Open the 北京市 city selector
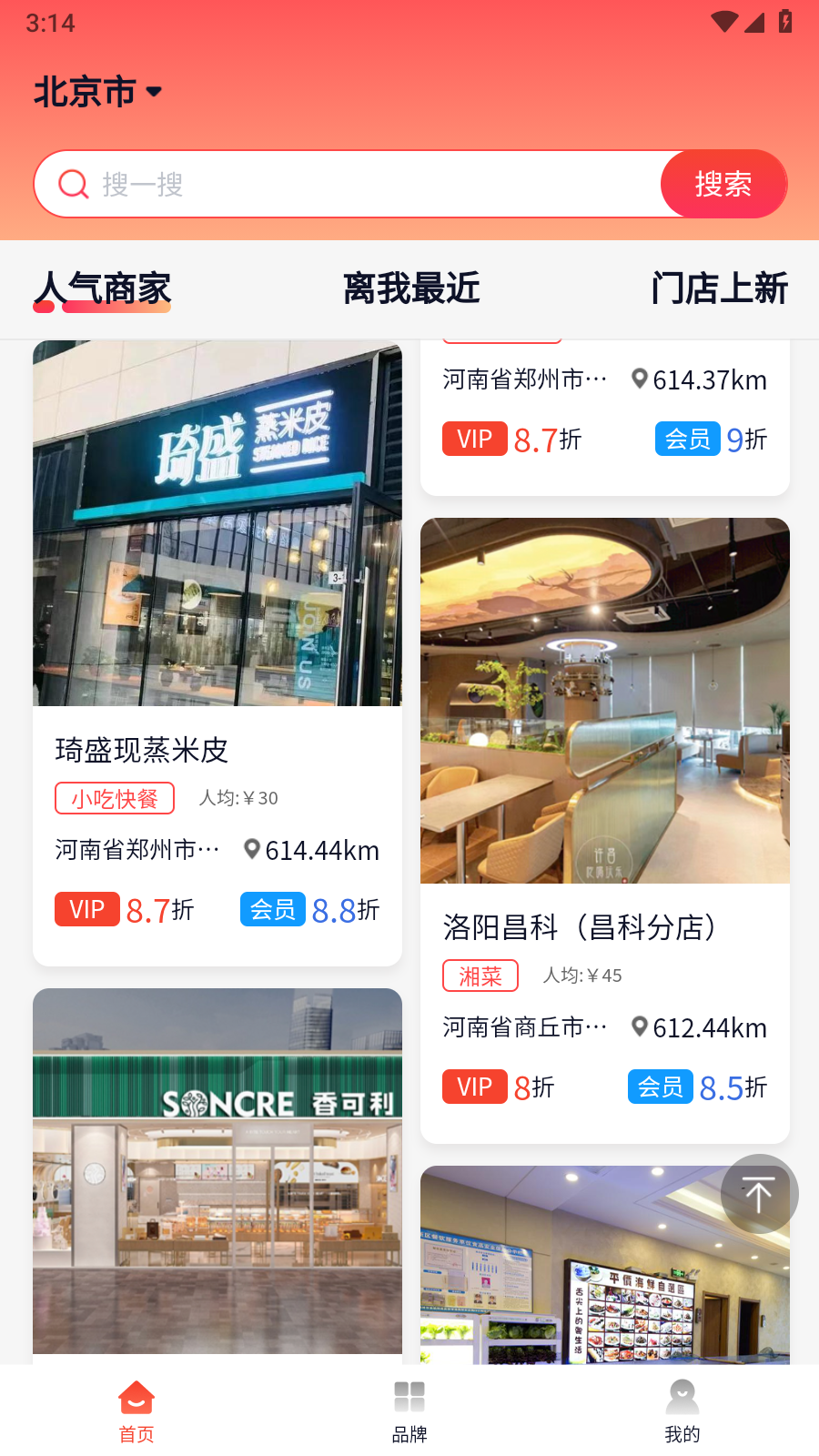Viewport: 819px width, 1456px height. click(98, 92)
